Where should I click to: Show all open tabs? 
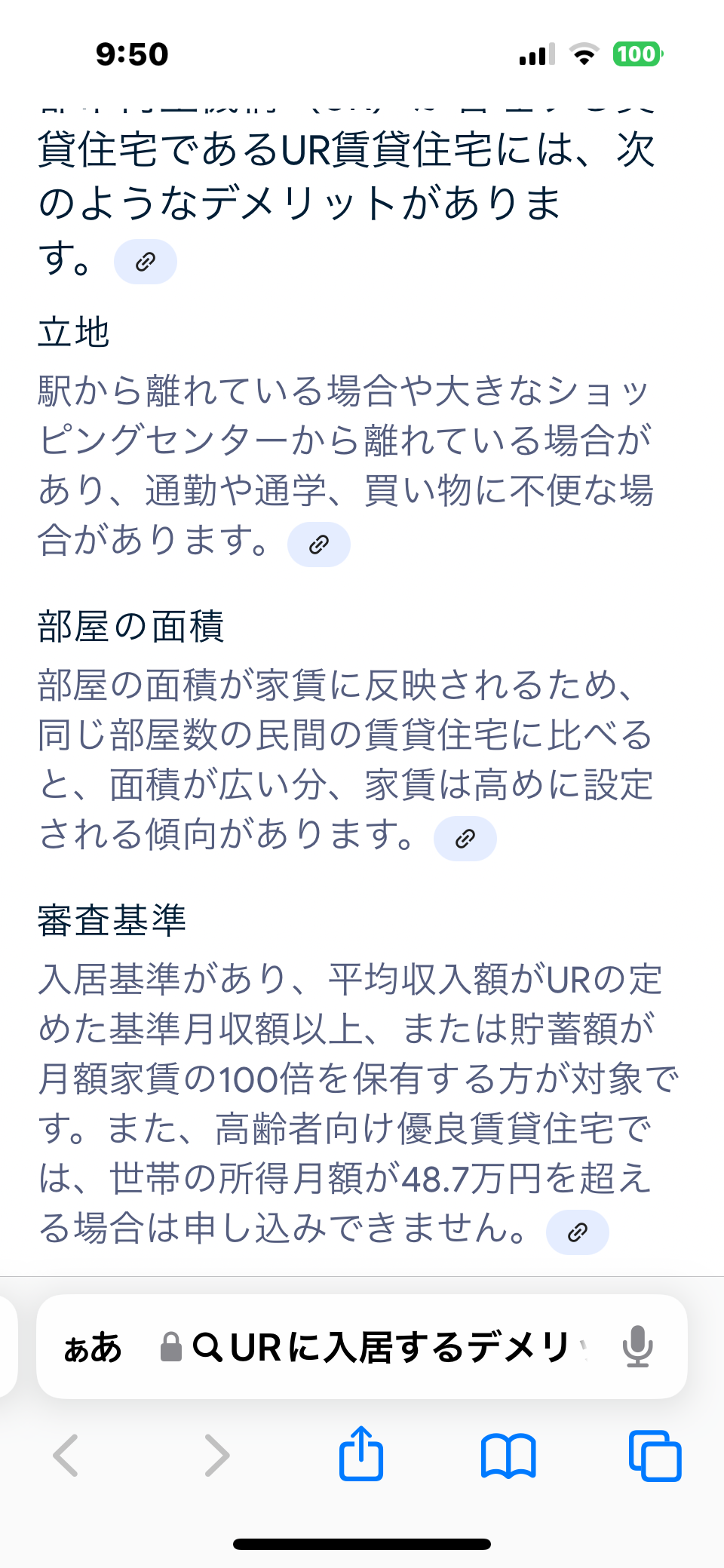(x=655, y=1456)
